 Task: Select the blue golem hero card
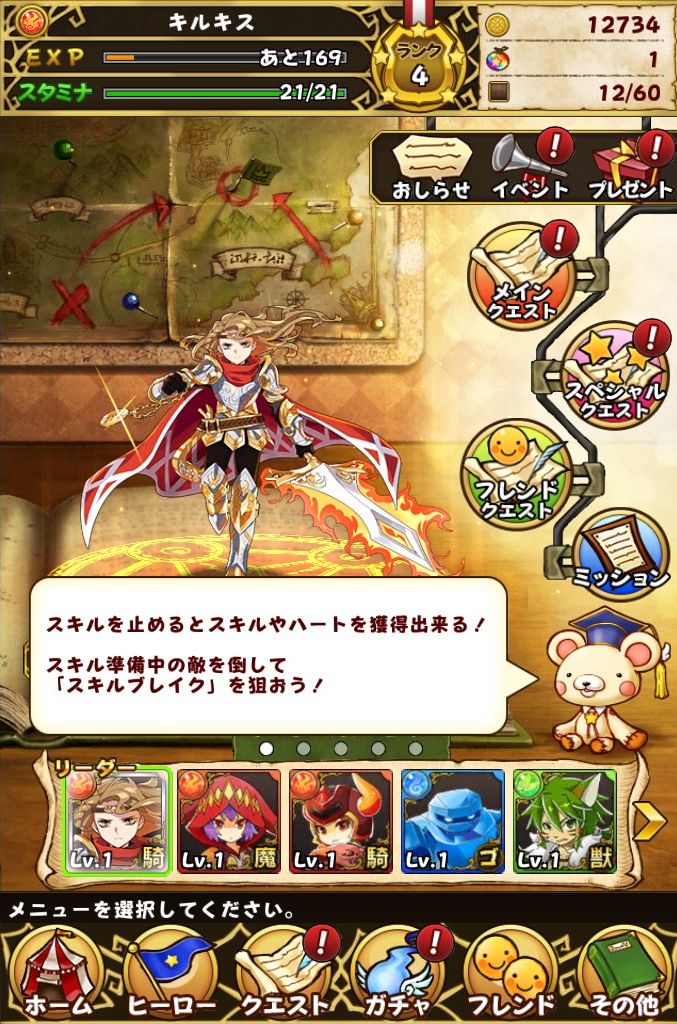452,821
